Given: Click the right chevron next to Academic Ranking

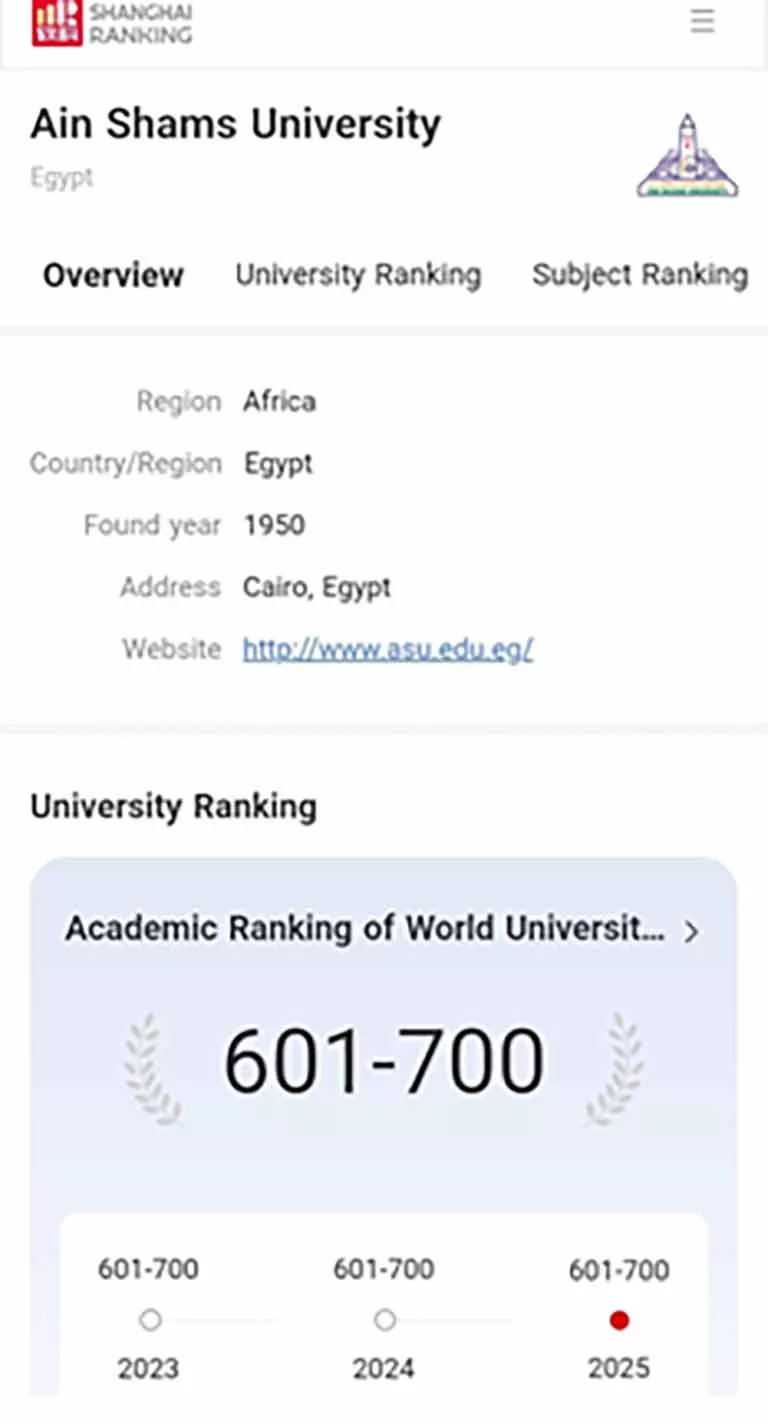Looking at the screenshot, I should (691, 932).
